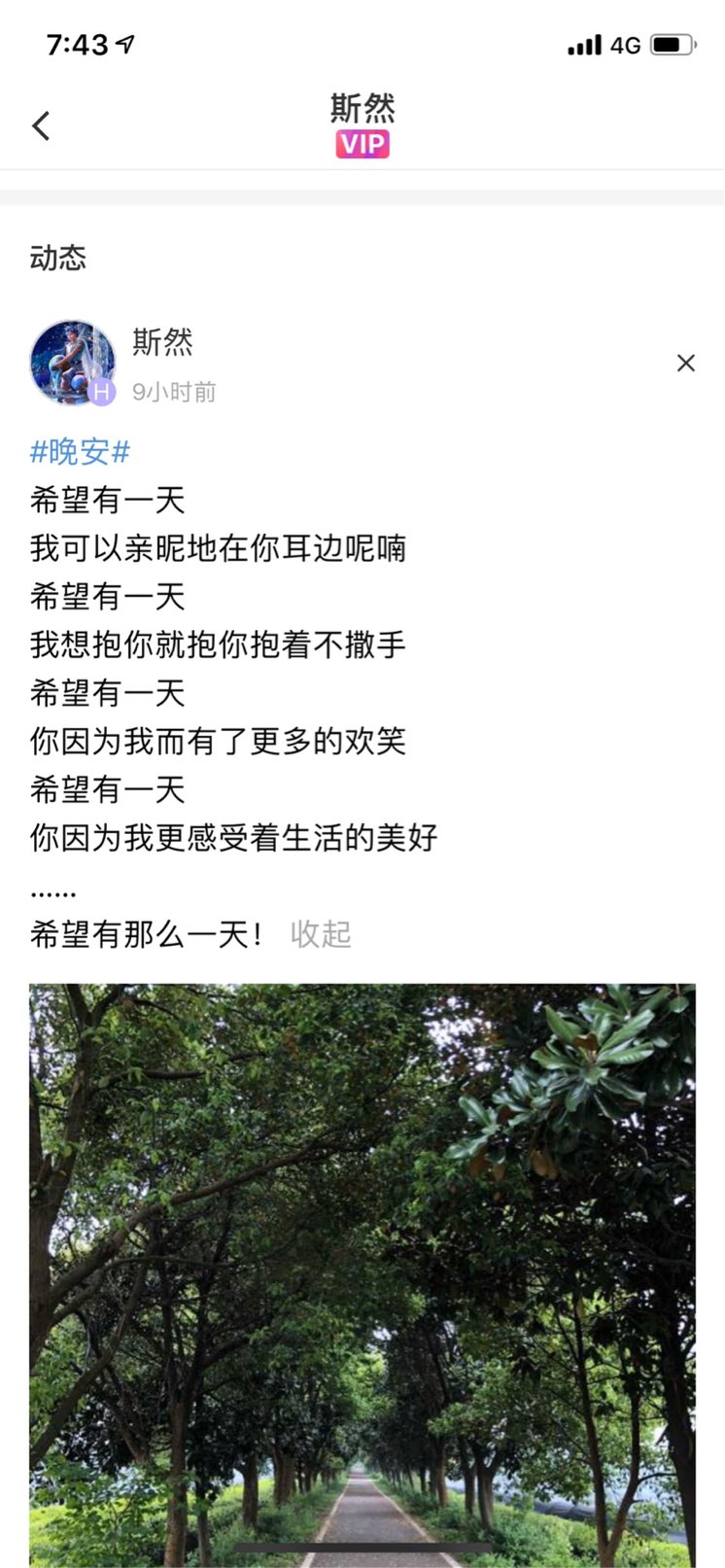Viewport: 725px width, 1568px height.
Task: Collapse the post text with 收起
Action: coord(321,934)
